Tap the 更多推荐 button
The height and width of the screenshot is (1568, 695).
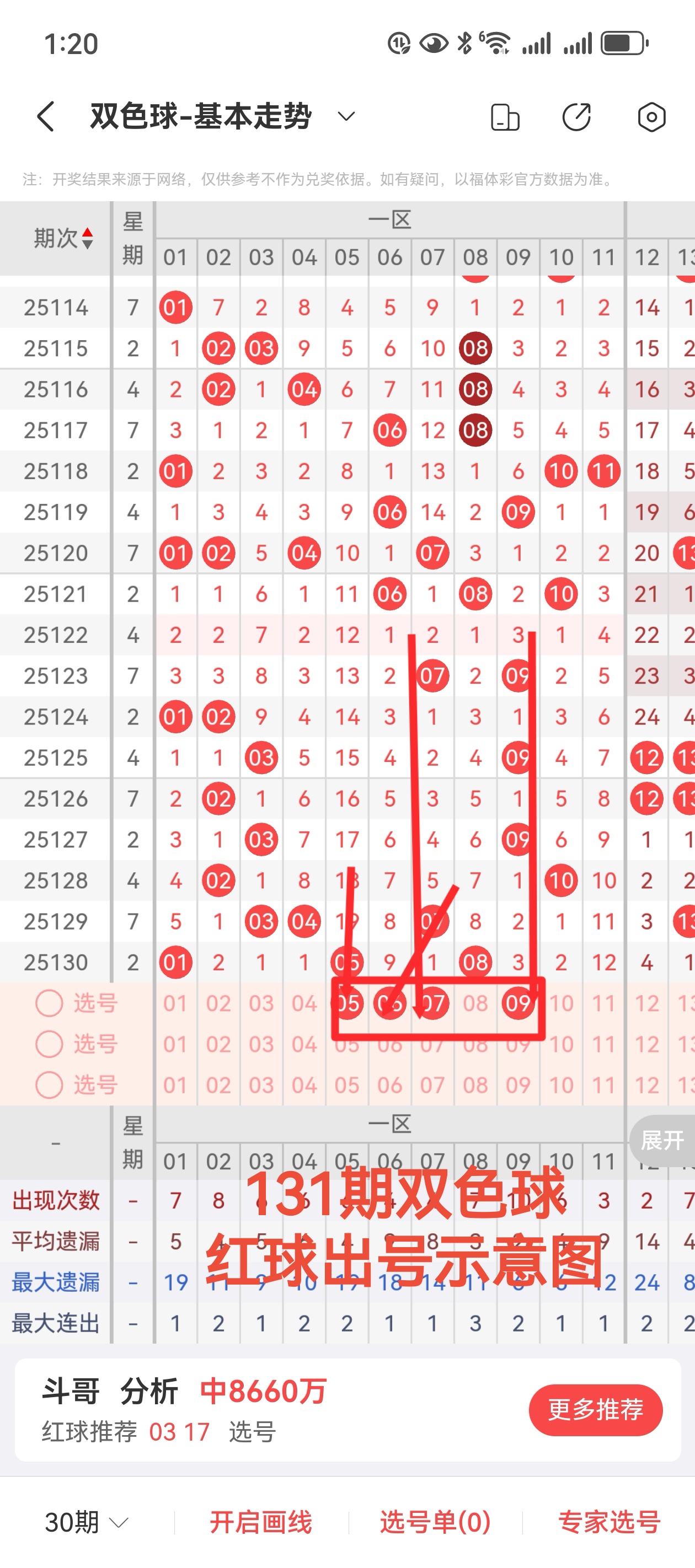pyautogui.click(x=595, y=1410)
